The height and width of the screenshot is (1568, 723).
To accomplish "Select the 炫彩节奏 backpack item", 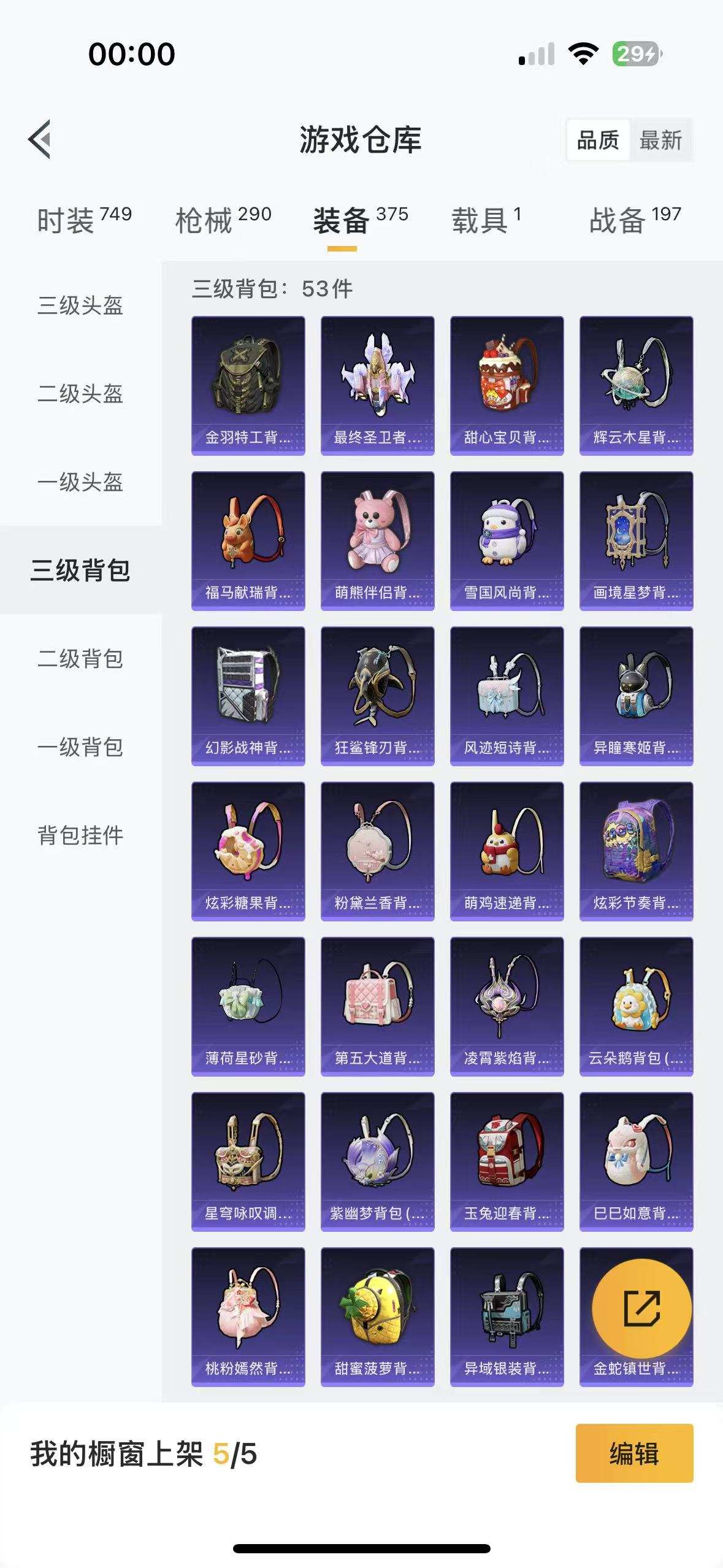I will 636,851.
